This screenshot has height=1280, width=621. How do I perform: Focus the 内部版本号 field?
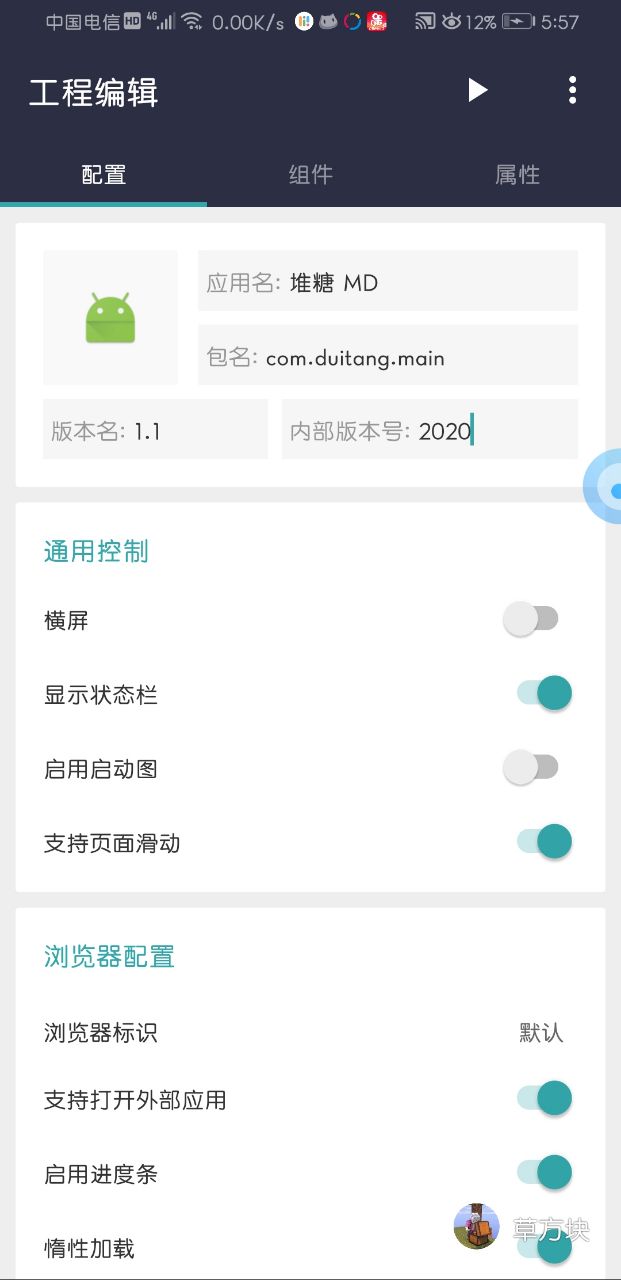pos(429,431)
